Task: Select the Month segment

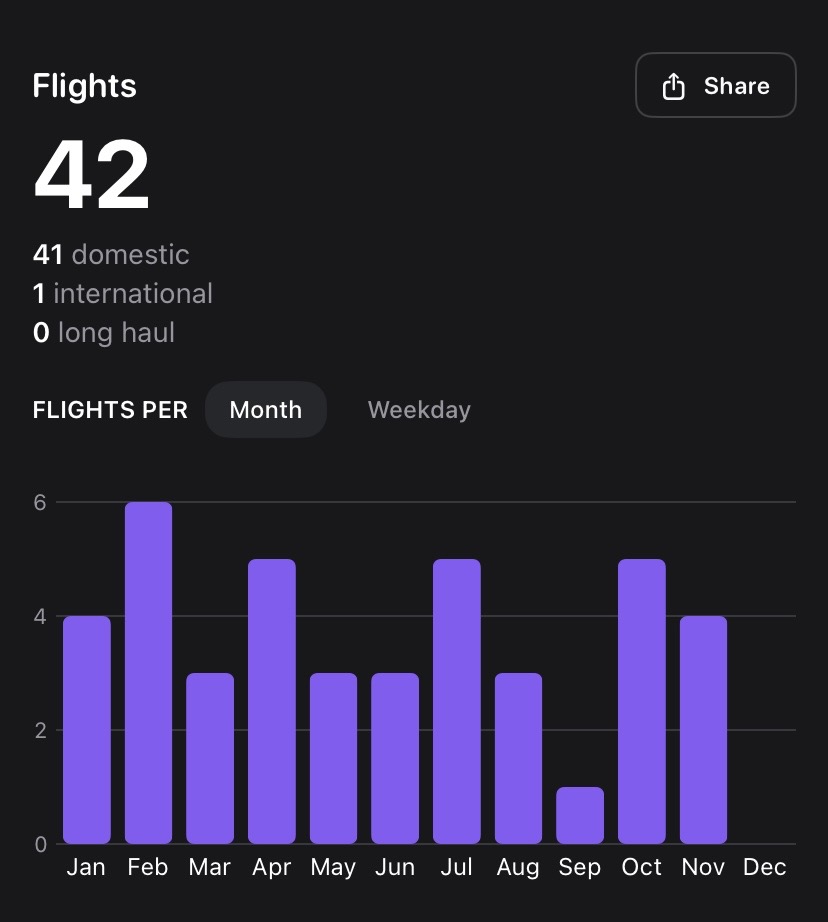Action: pyautogui.click(x=266, y=410)
